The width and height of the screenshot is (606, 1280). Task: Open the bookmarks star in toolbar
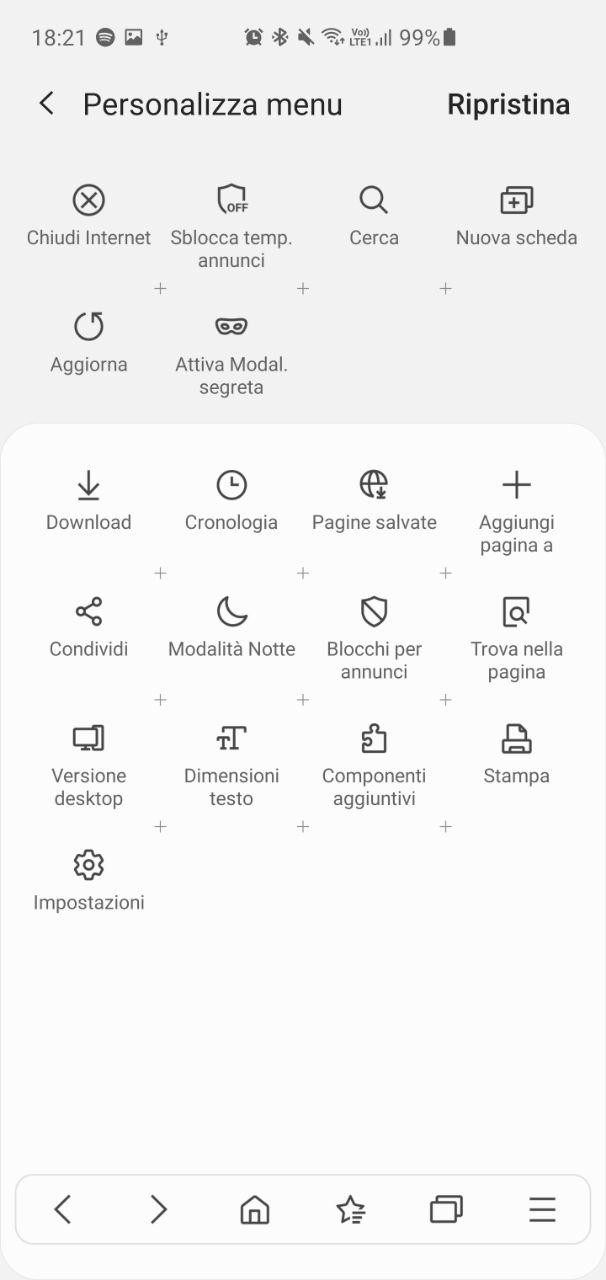pyautogui.click(x=351, y=1210)
